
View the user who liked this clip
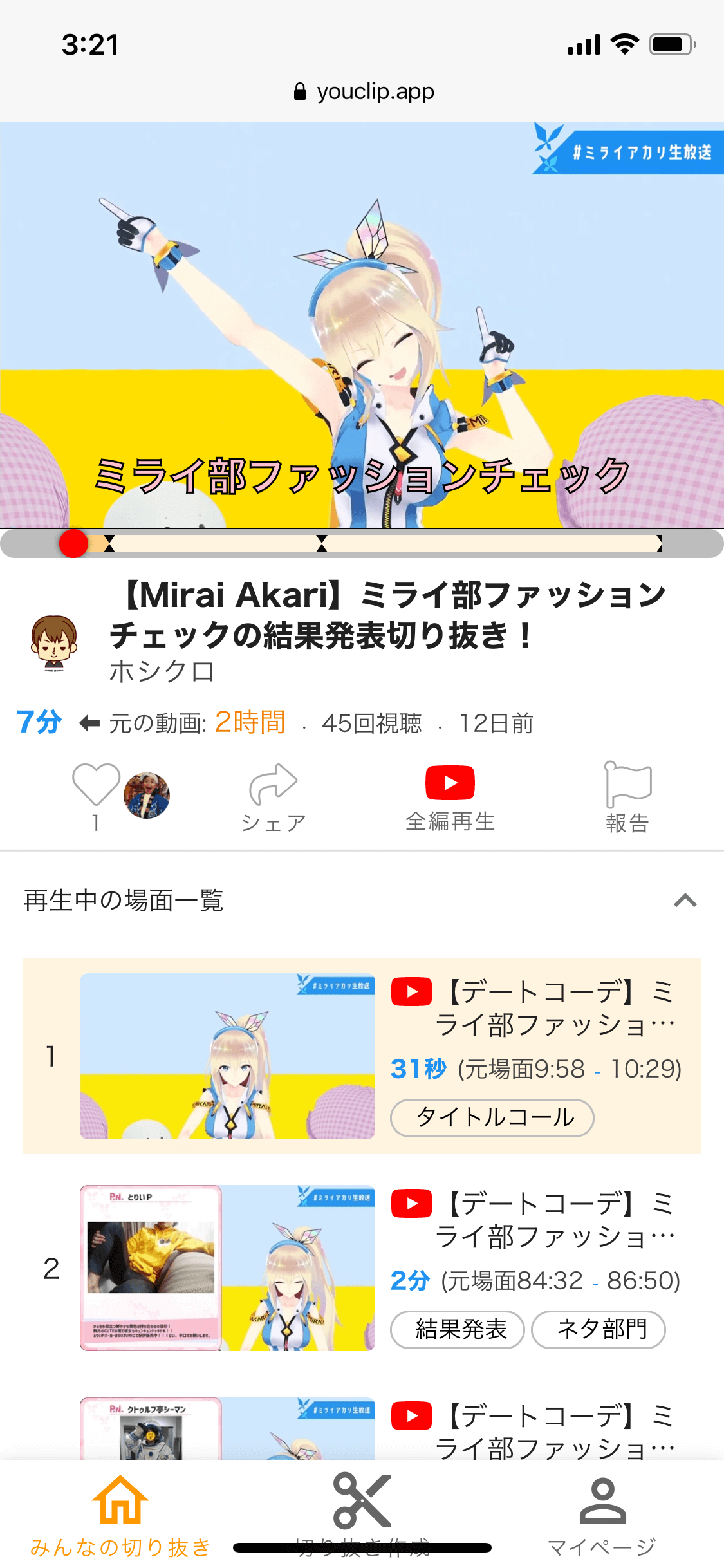click(x=147, y=796)
